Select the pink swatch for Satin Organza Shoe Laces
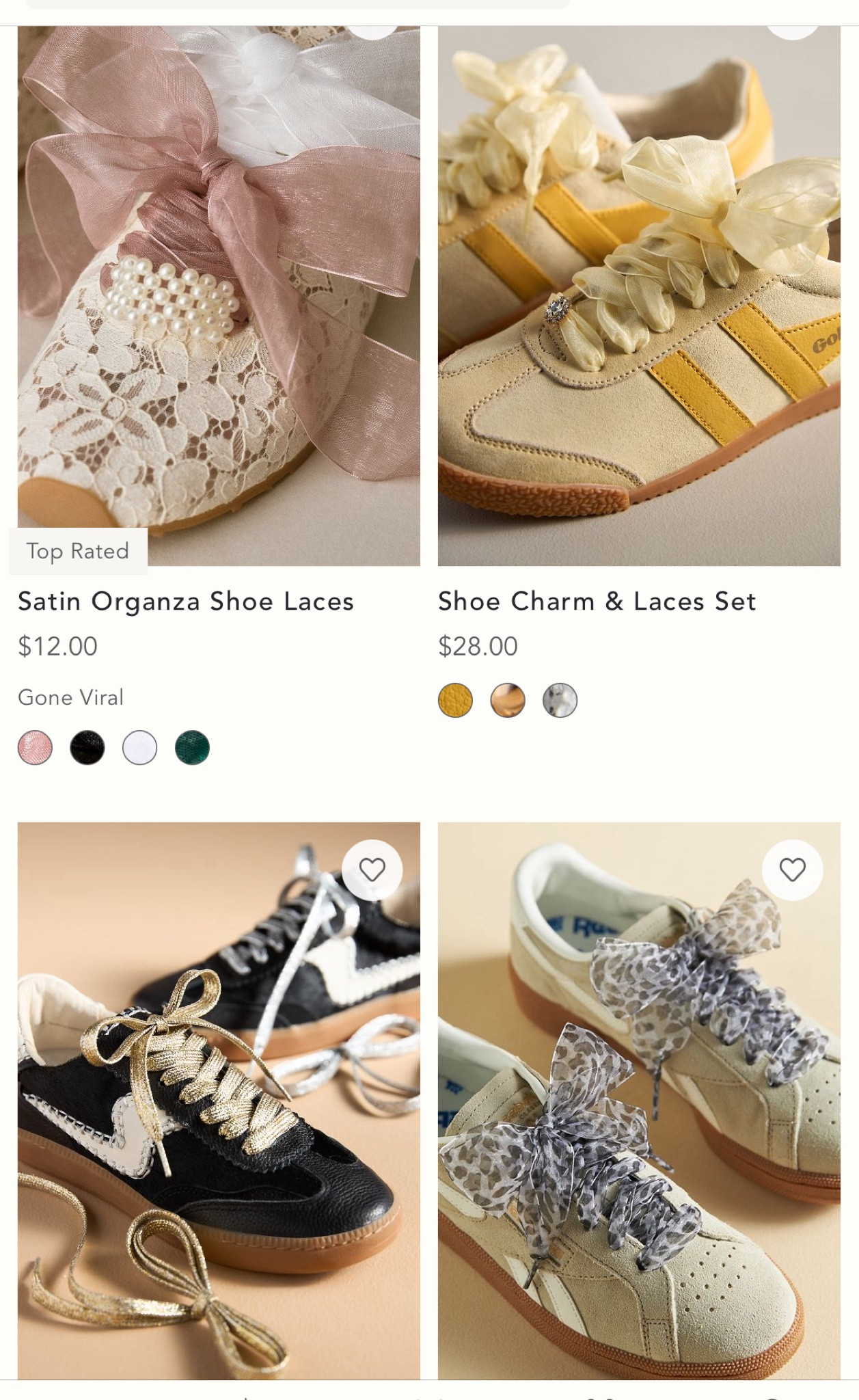The height and width of the screenshot is (1400, 859). coord(35,748)
